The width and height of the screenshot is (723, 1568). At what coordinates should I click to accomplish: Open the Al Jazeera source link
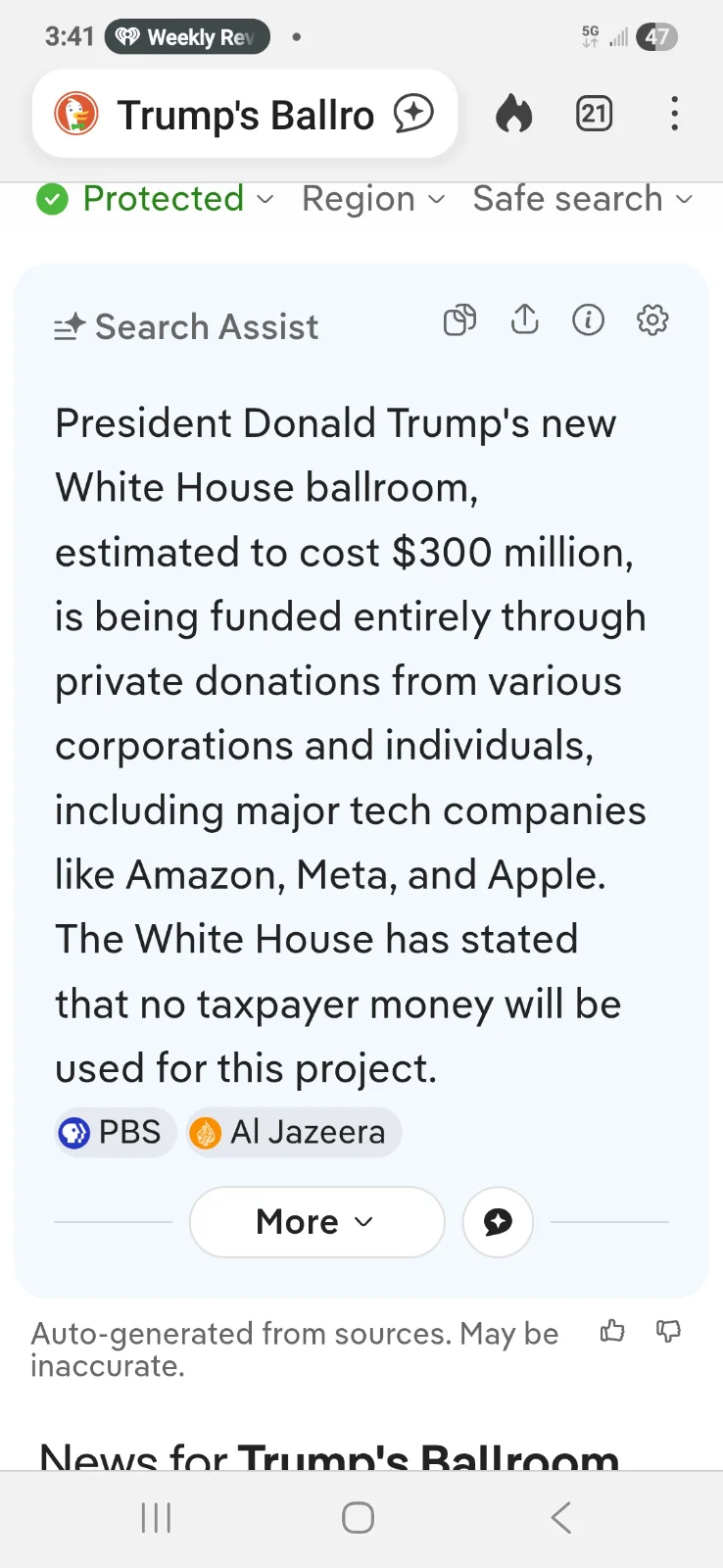(292, 1132)
